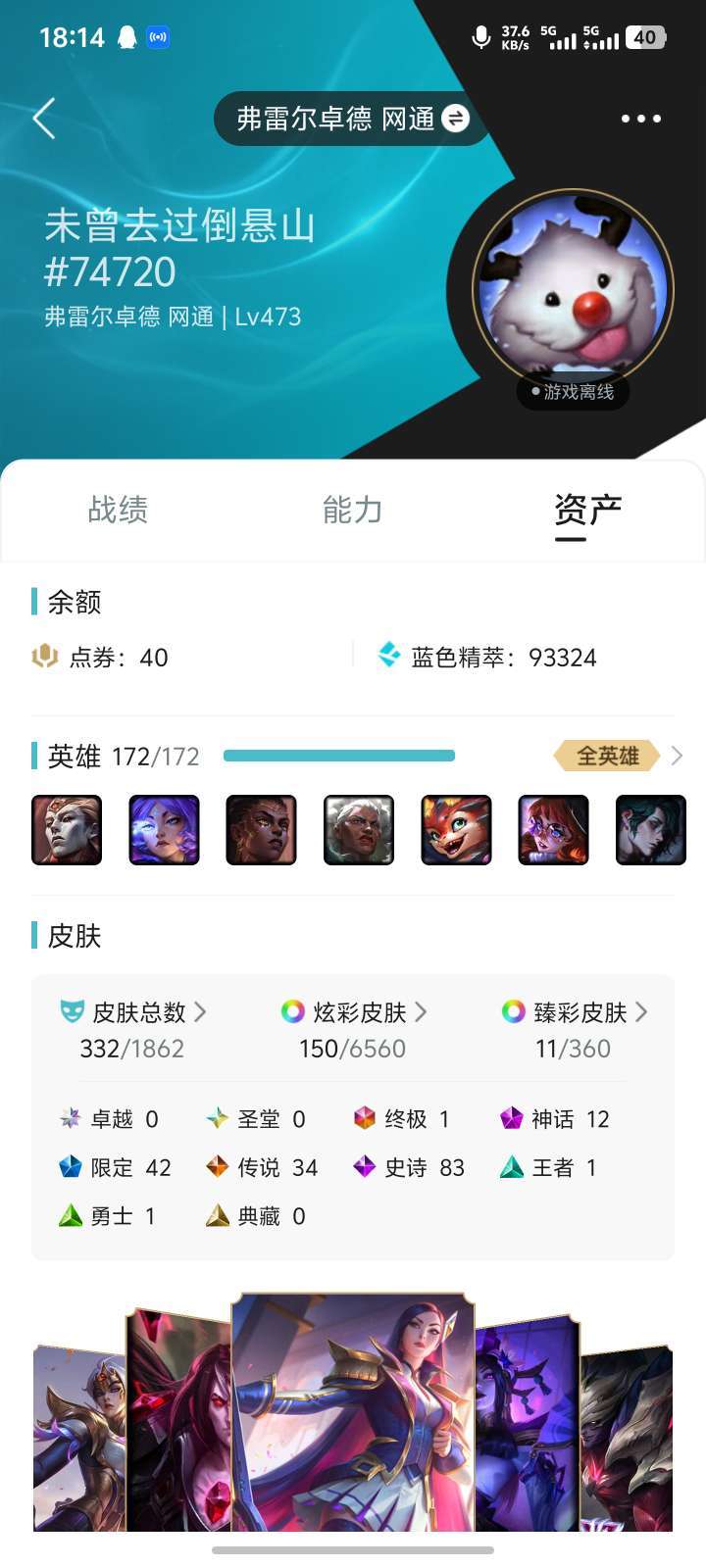This screenshot has height=1568, width=706.
Task: Click the 传说 legendary skin icon
Action: point(217,1167)
